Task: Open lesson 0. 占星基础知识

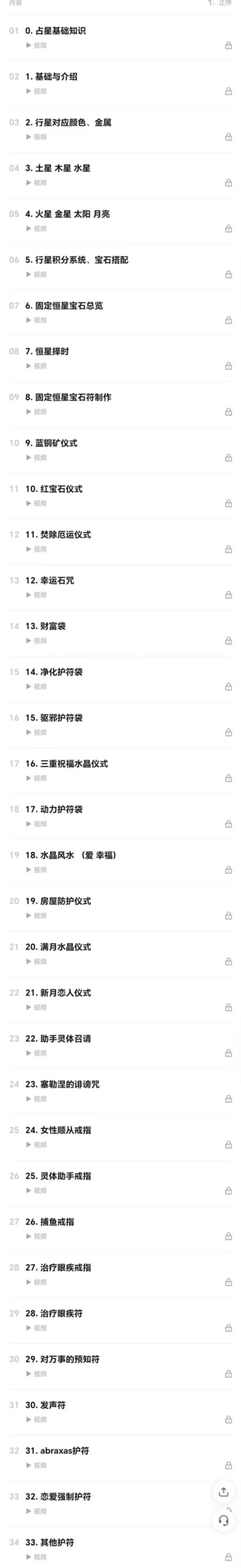Action: 55,30
